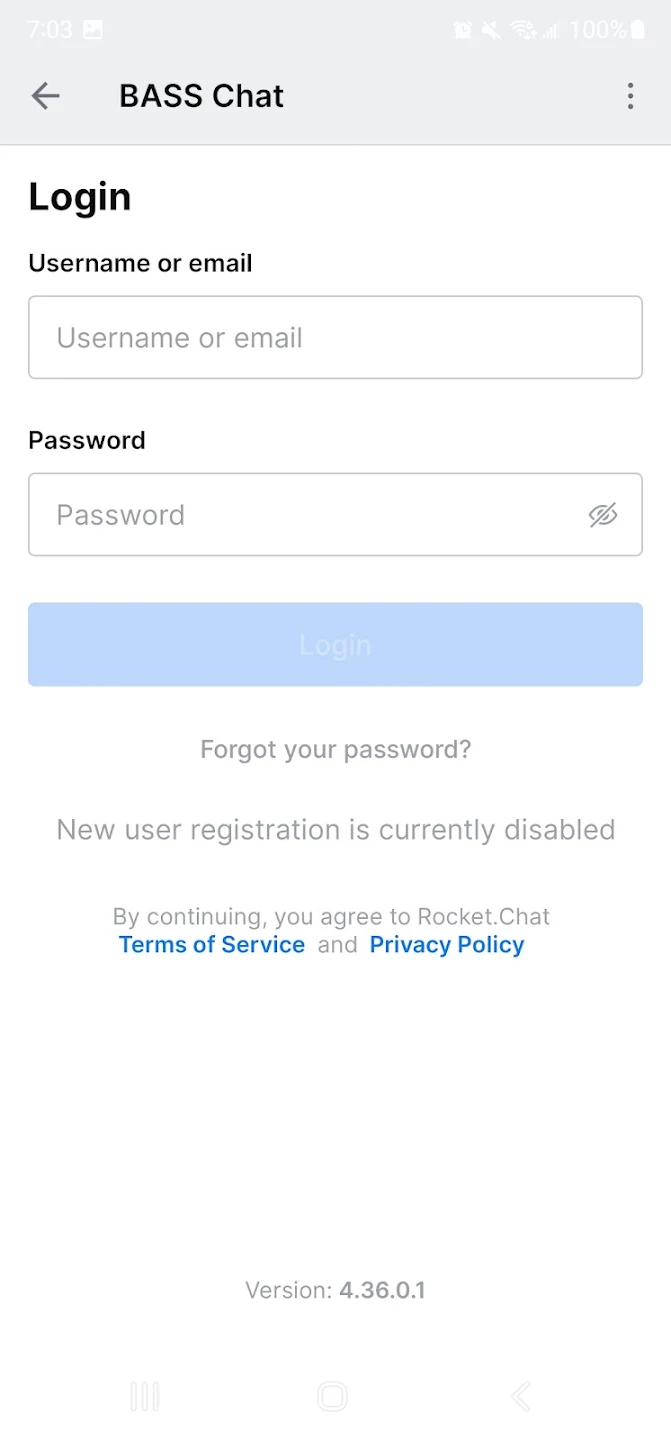The height and width of the screenshot is (1440, 671).
Task: Go back from the BASS Chat login
Action: (x=46, y=96)
